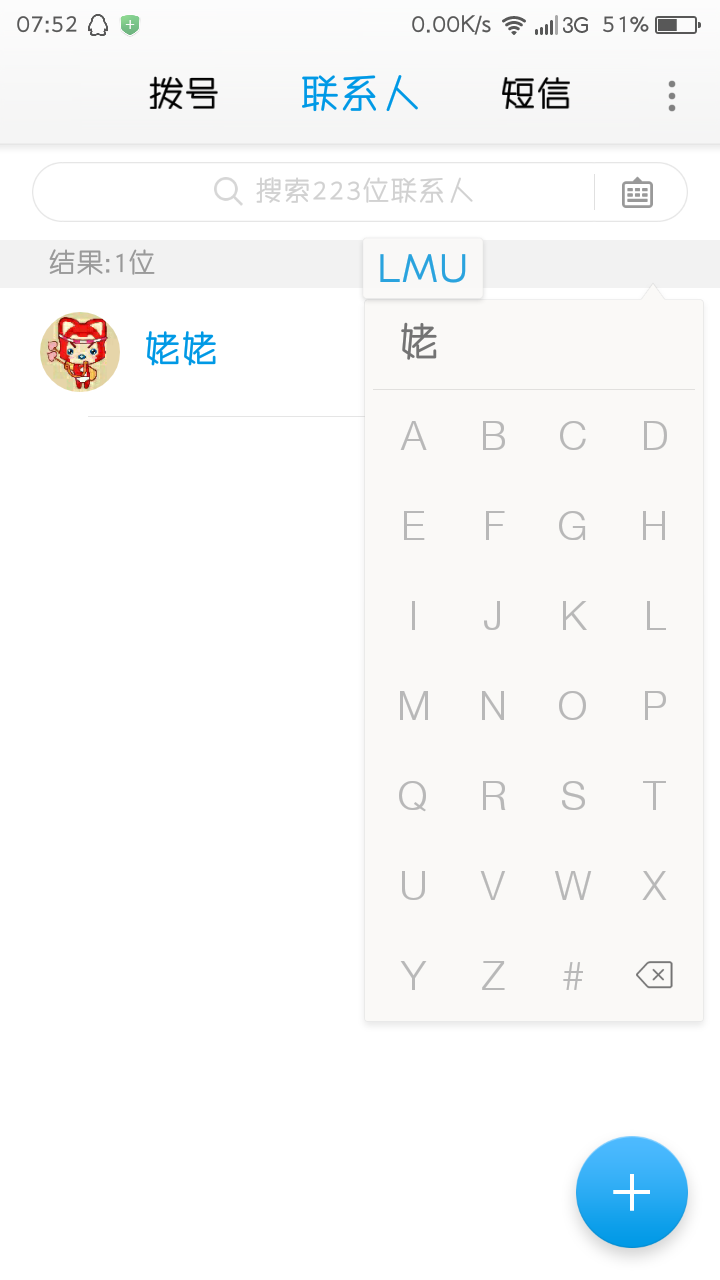
Task: Click the magnifying glass search icon
Action: point(227,191)
